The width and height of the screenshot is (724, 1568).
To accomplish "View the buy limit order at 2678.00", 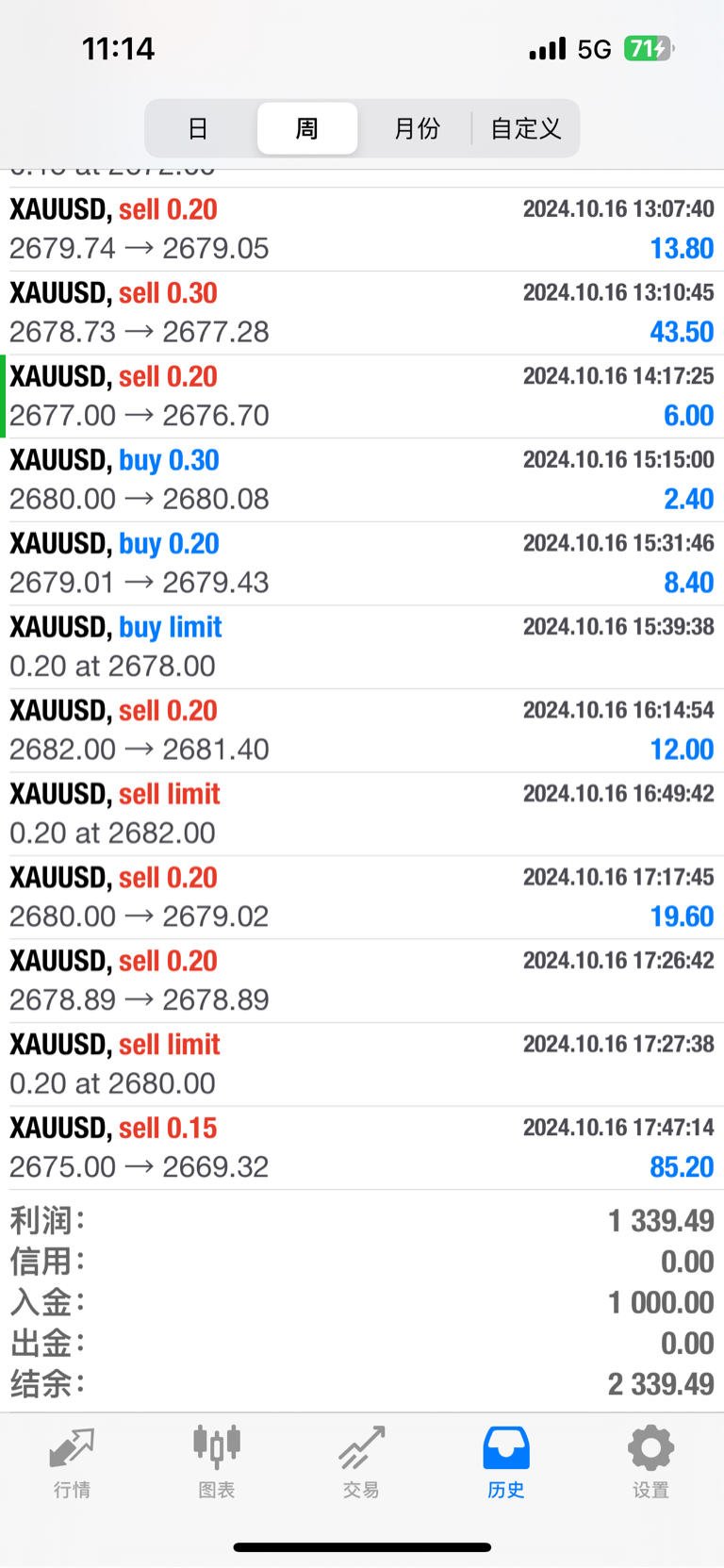I will pos(362,647).
